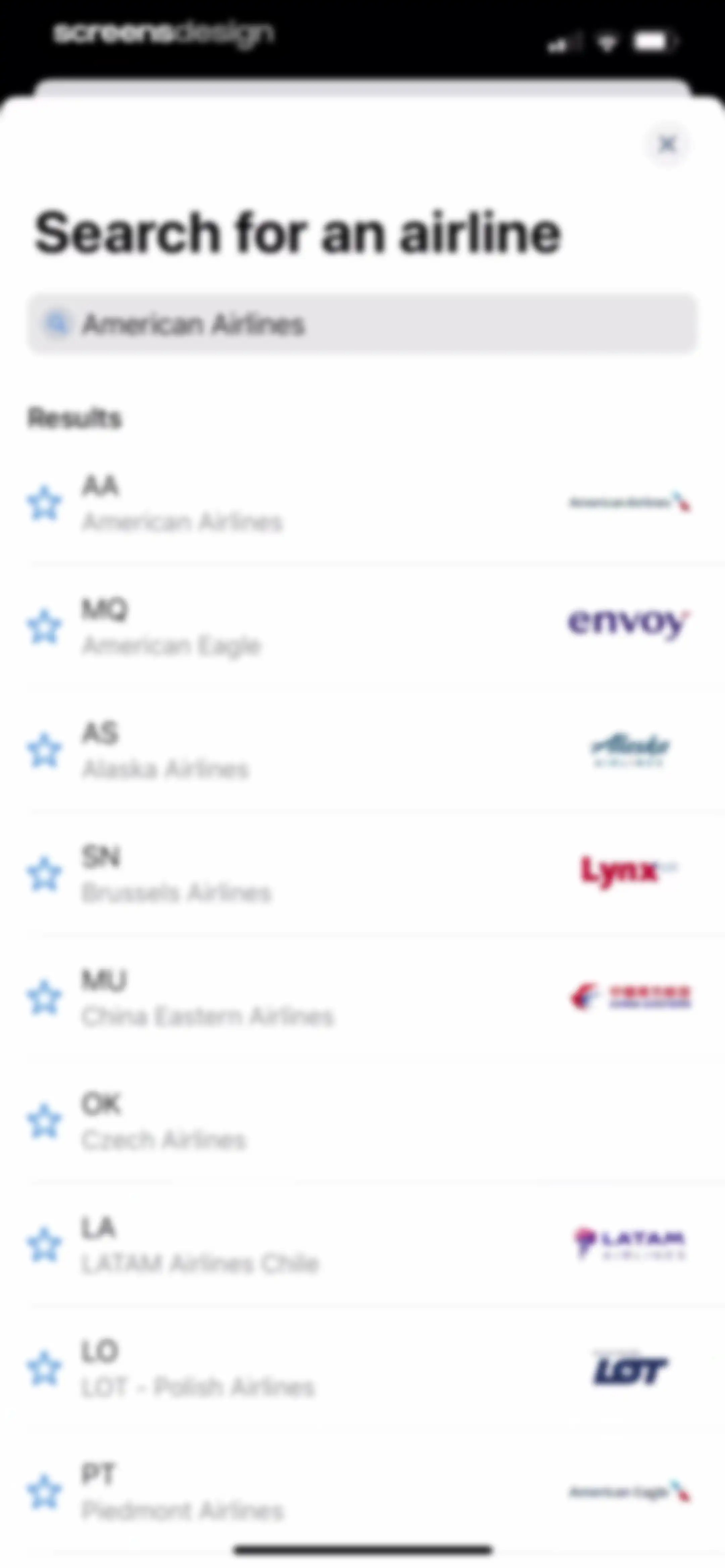Favorite Alaska Airlines via its star
This screenshot has height=1568, width=725.
[x=44, y=750]
